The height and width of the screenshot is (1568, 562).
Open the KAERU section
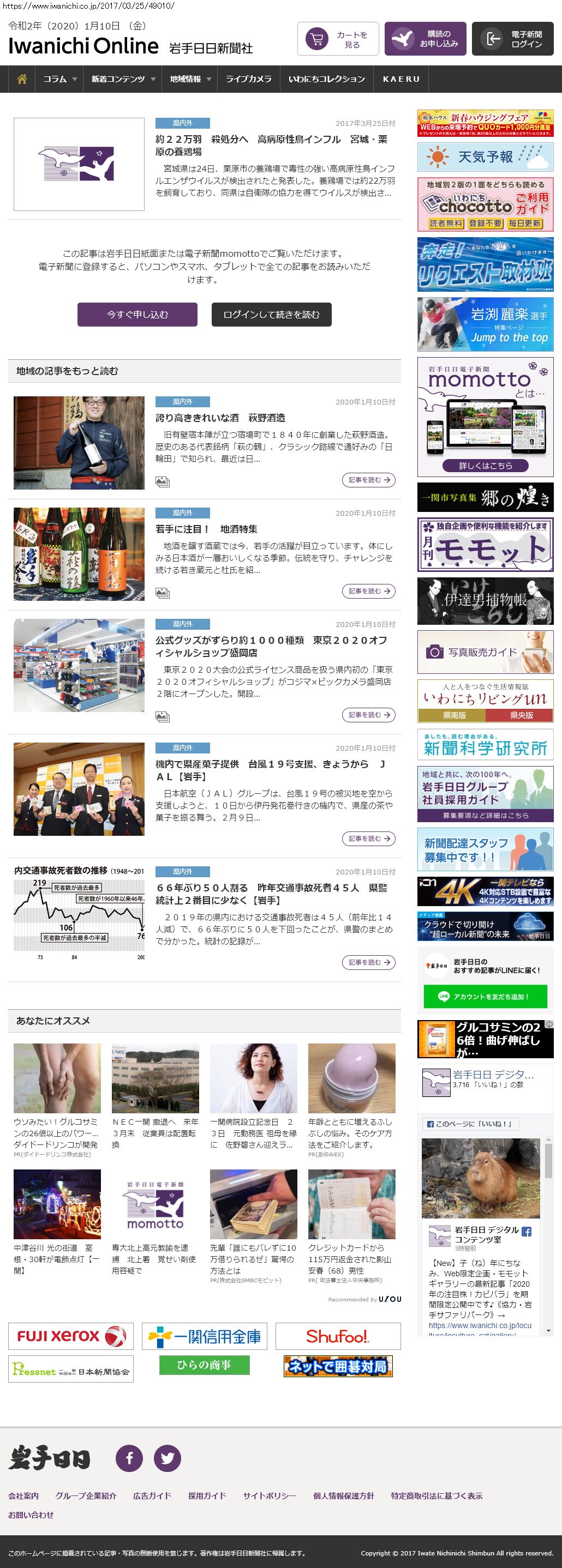click(x=400, y=79)
